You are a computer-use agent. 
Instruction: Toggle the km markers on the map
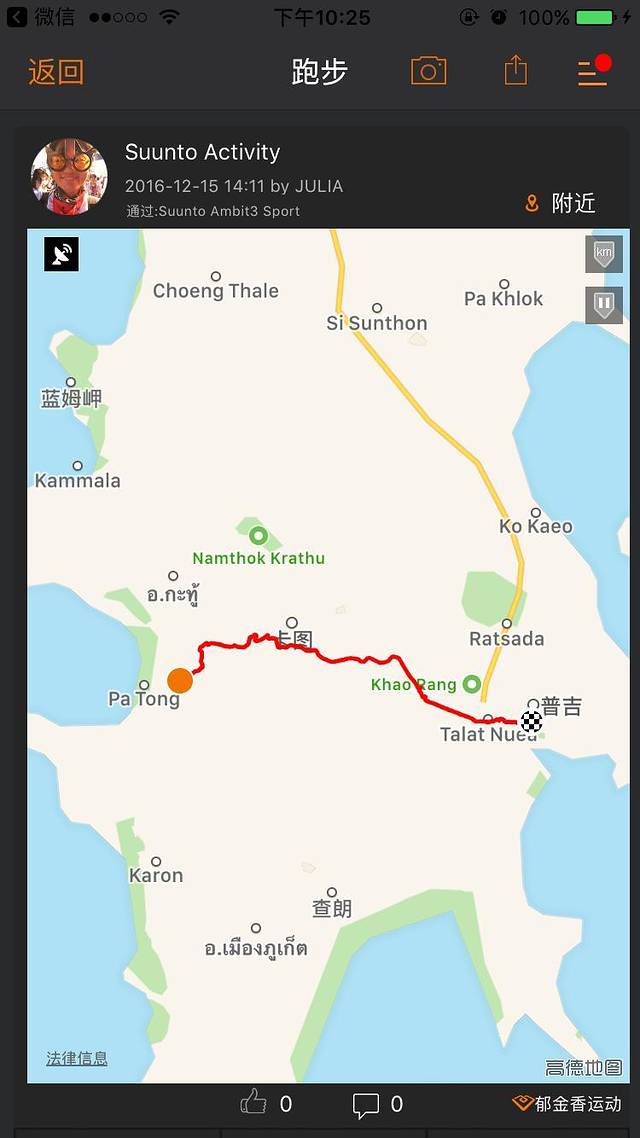604,254
